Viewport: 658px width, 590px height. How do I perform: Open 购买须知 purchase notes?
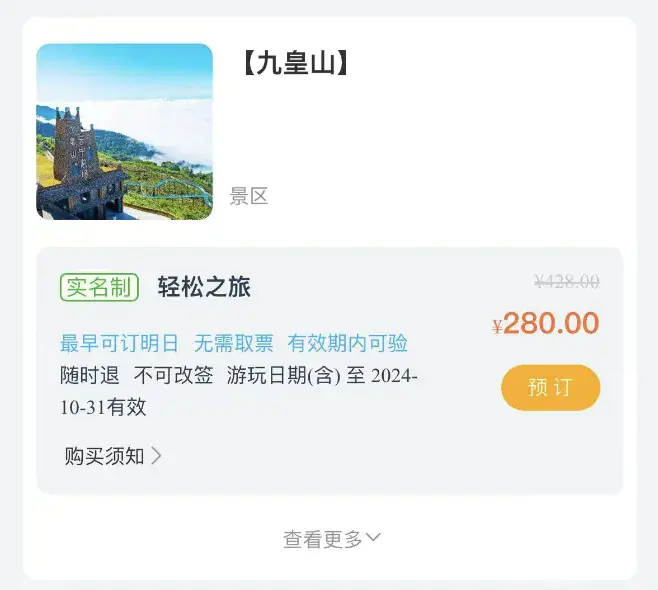[112, 456]
